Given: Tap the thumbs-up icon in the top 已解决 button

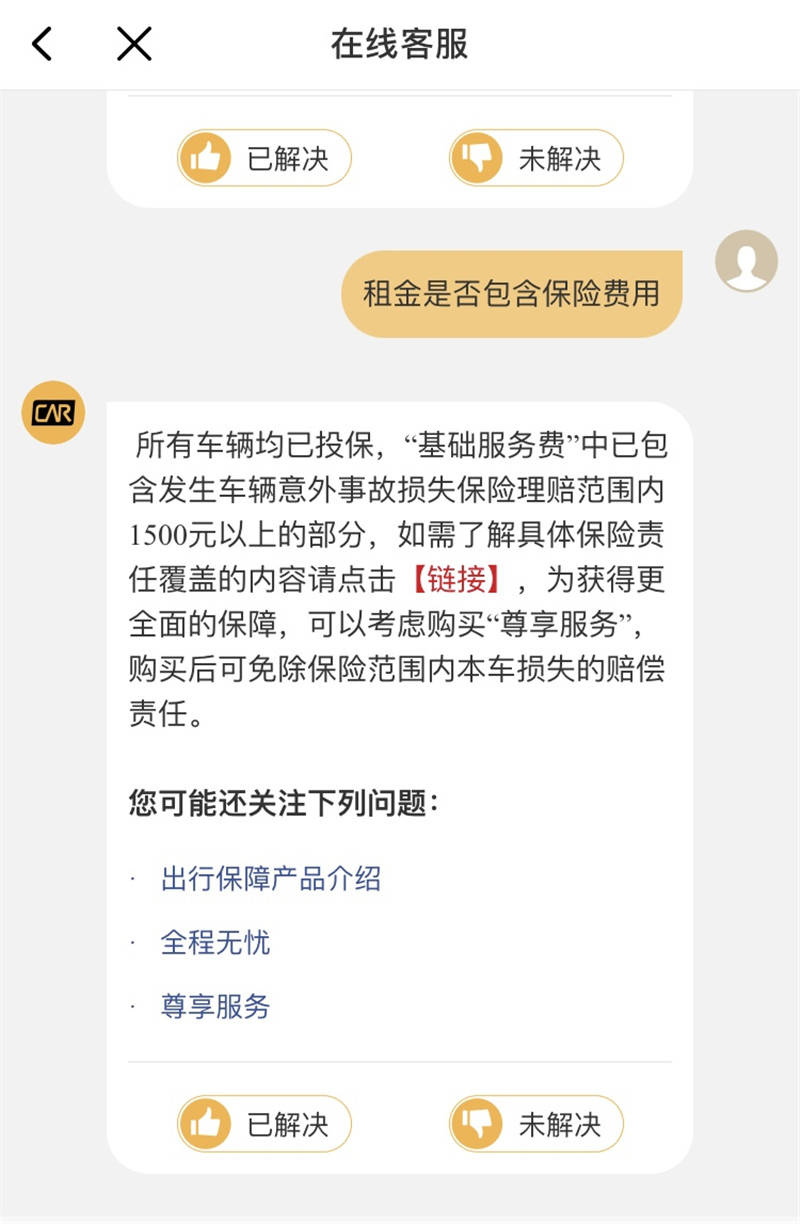Looking at the screenshot, I should (x=207, y=157).
